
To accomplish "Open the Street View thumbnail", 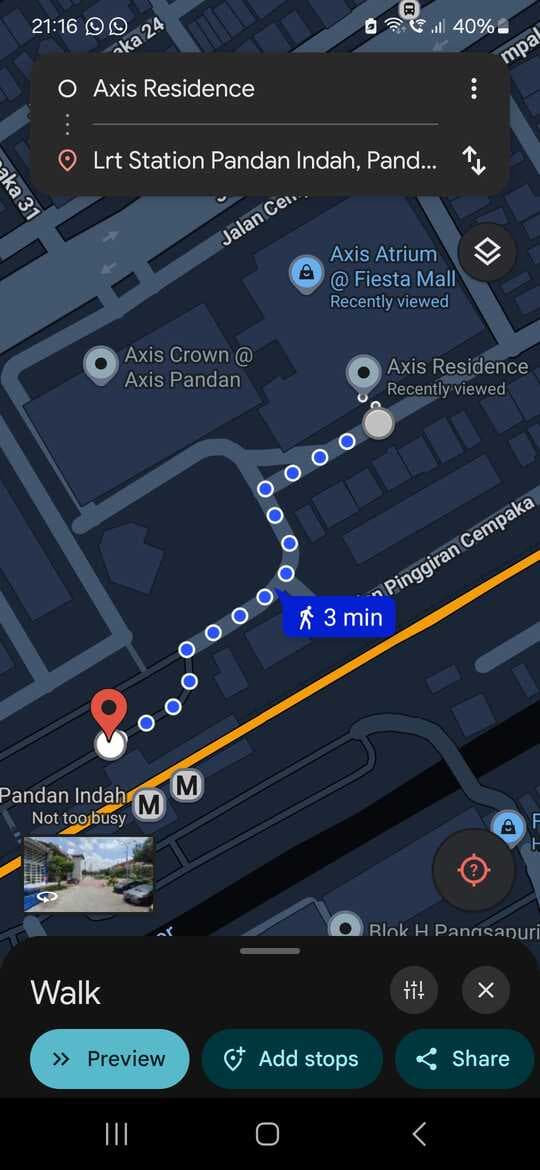I will (x=89, y=875).
